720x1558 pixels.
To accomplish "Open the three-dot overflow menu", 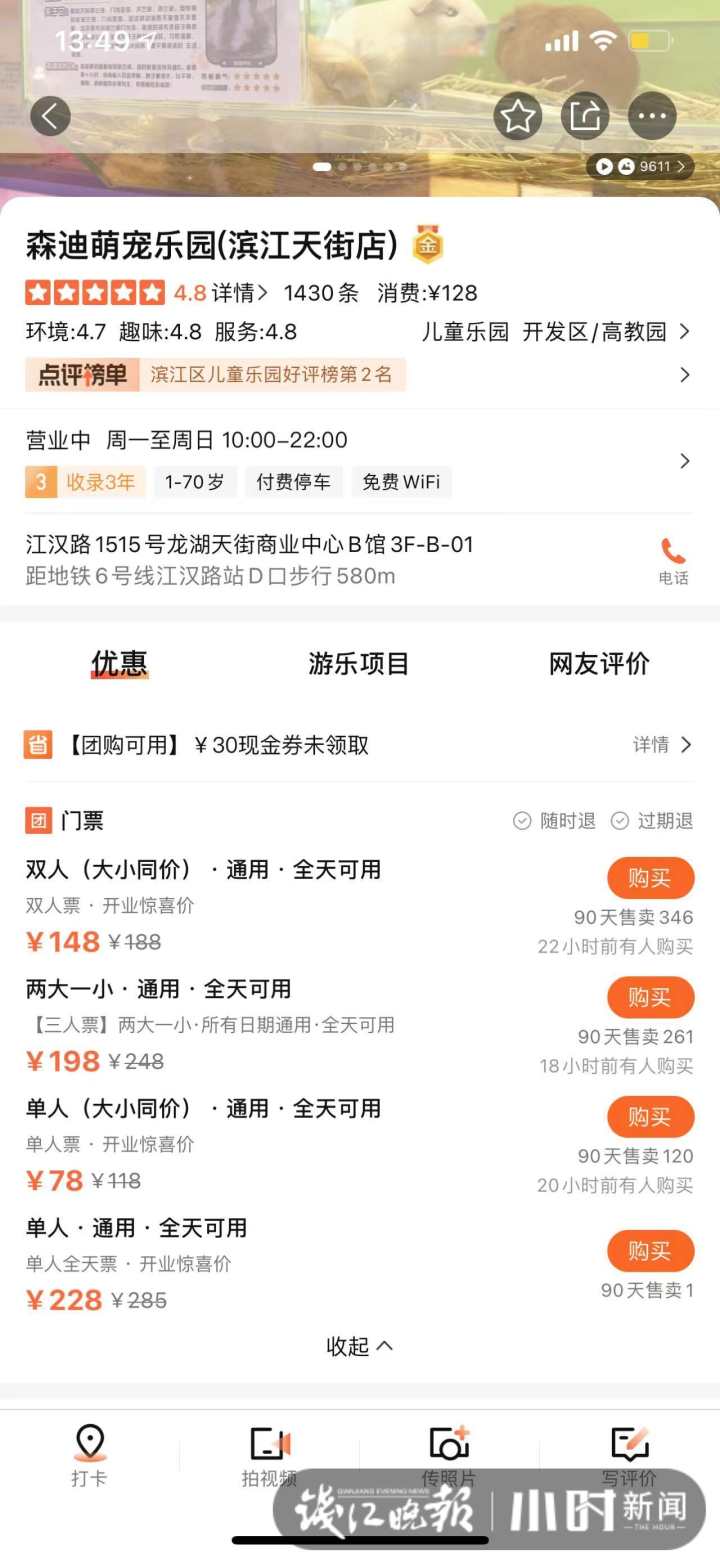I will [x=652, y=117].
